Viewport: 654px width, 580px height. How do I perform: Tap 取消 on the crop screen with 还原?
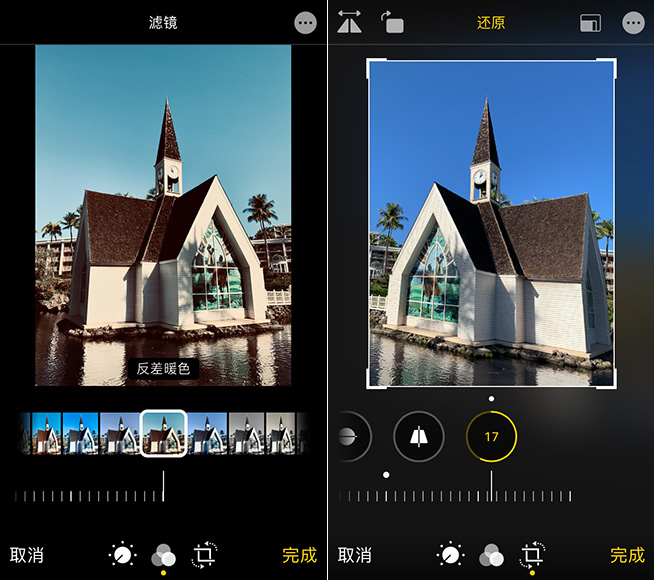point(355,555)
